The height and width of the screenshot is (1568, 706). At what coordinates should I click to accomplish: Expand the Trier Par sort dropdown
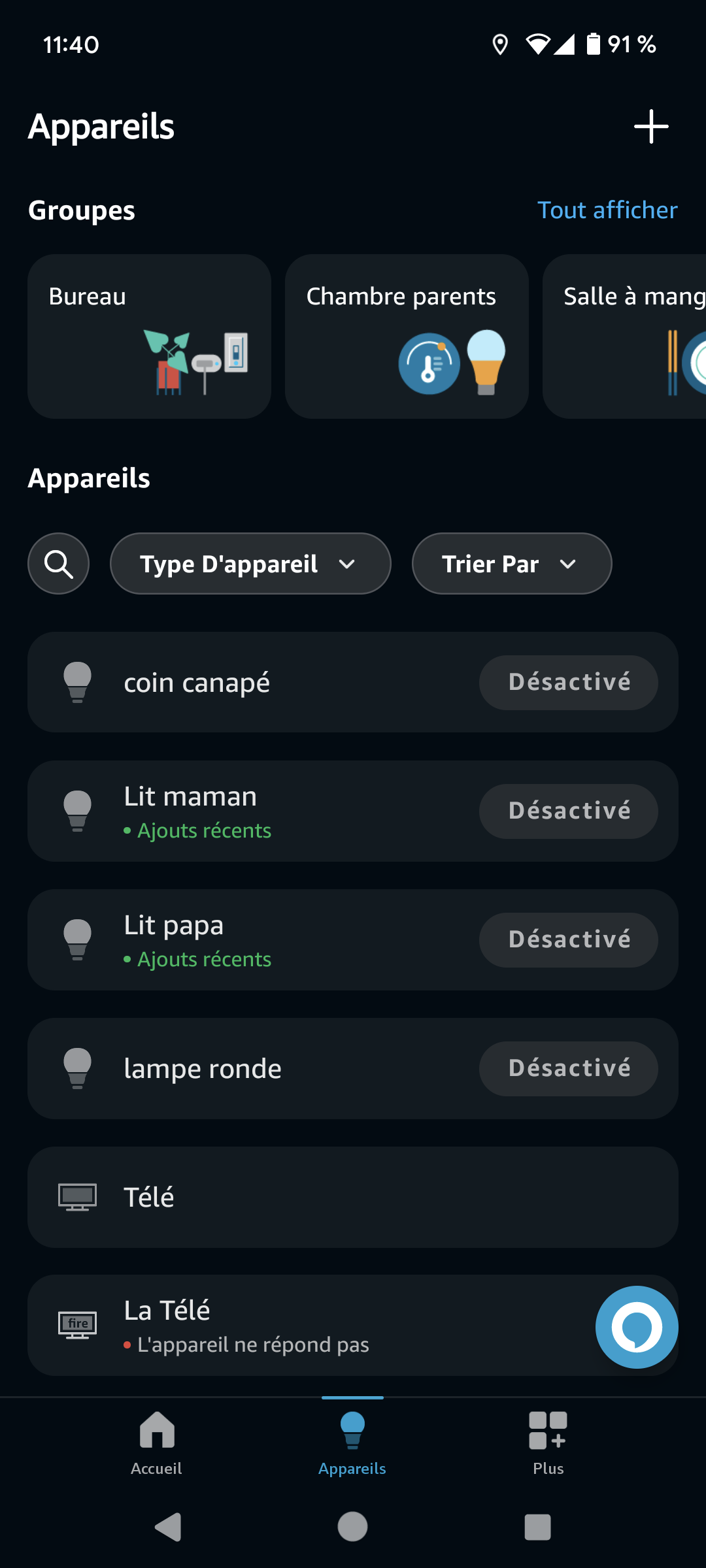512,563
